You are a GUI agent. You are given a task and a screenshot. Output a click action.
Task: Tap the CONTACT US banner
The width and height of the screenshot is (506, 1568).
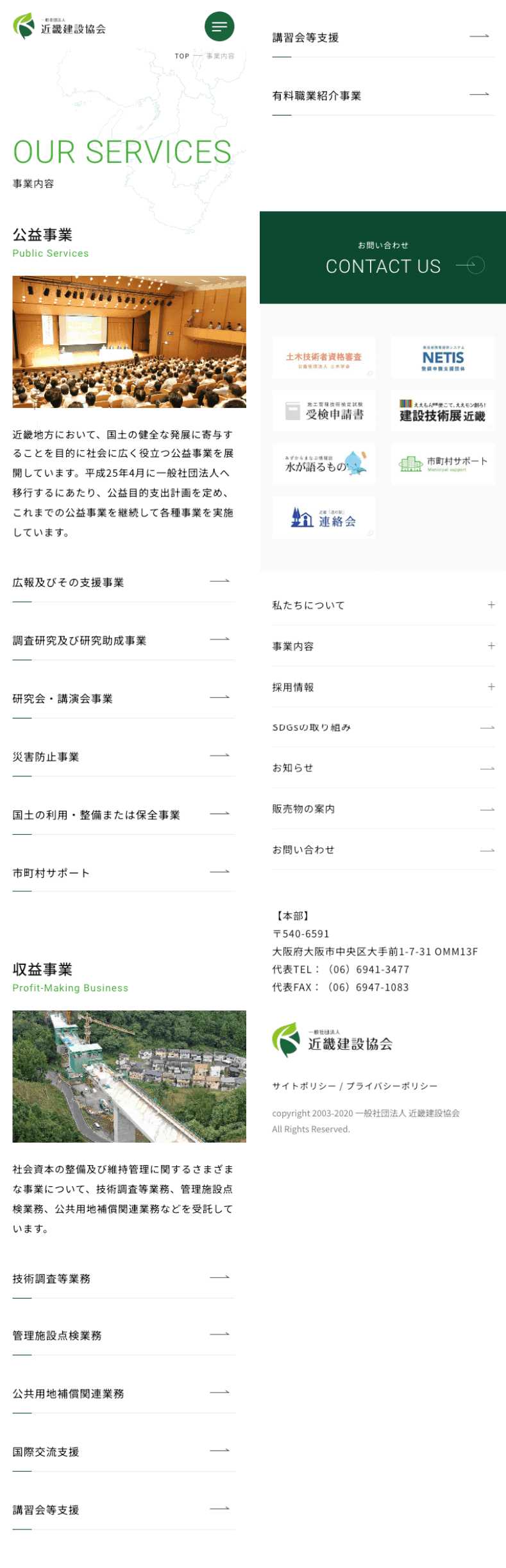point(383,259)
